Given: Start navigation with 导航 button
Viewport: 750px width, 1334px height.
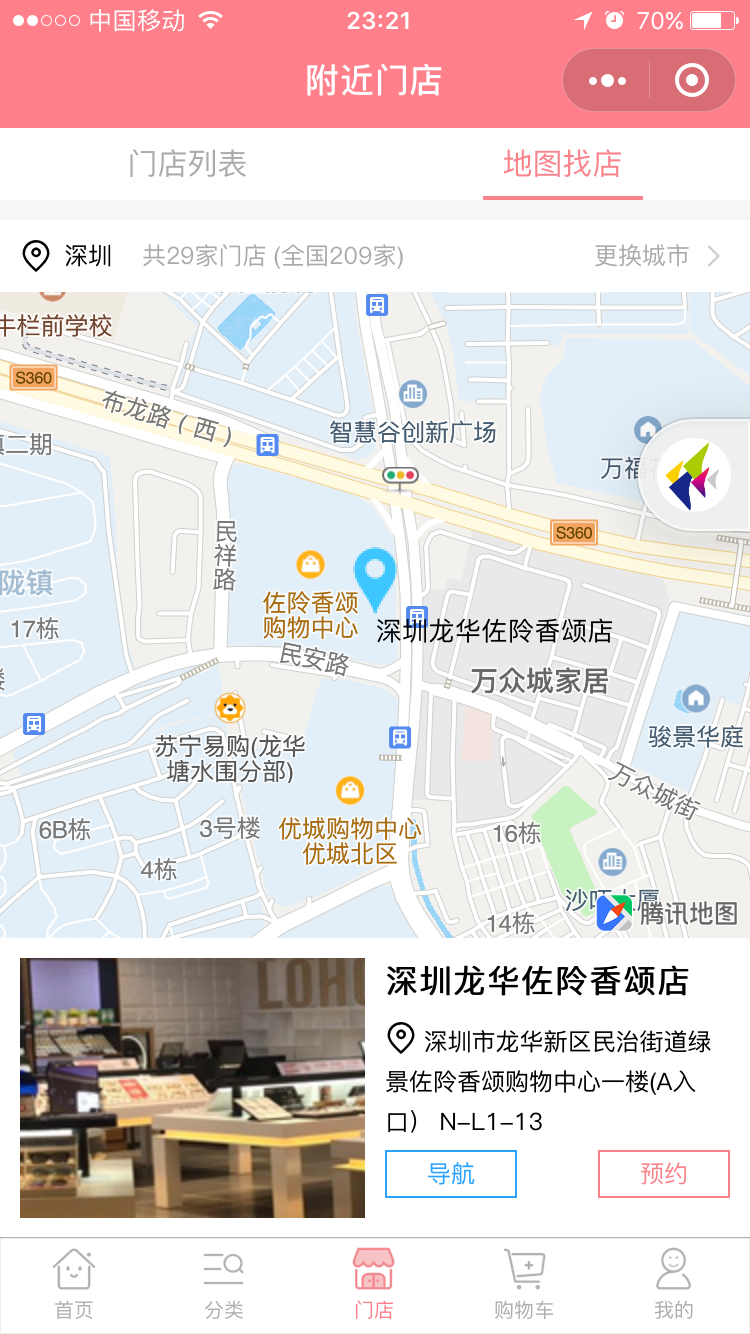Looking at the screenshot, I should [451, 1174].
